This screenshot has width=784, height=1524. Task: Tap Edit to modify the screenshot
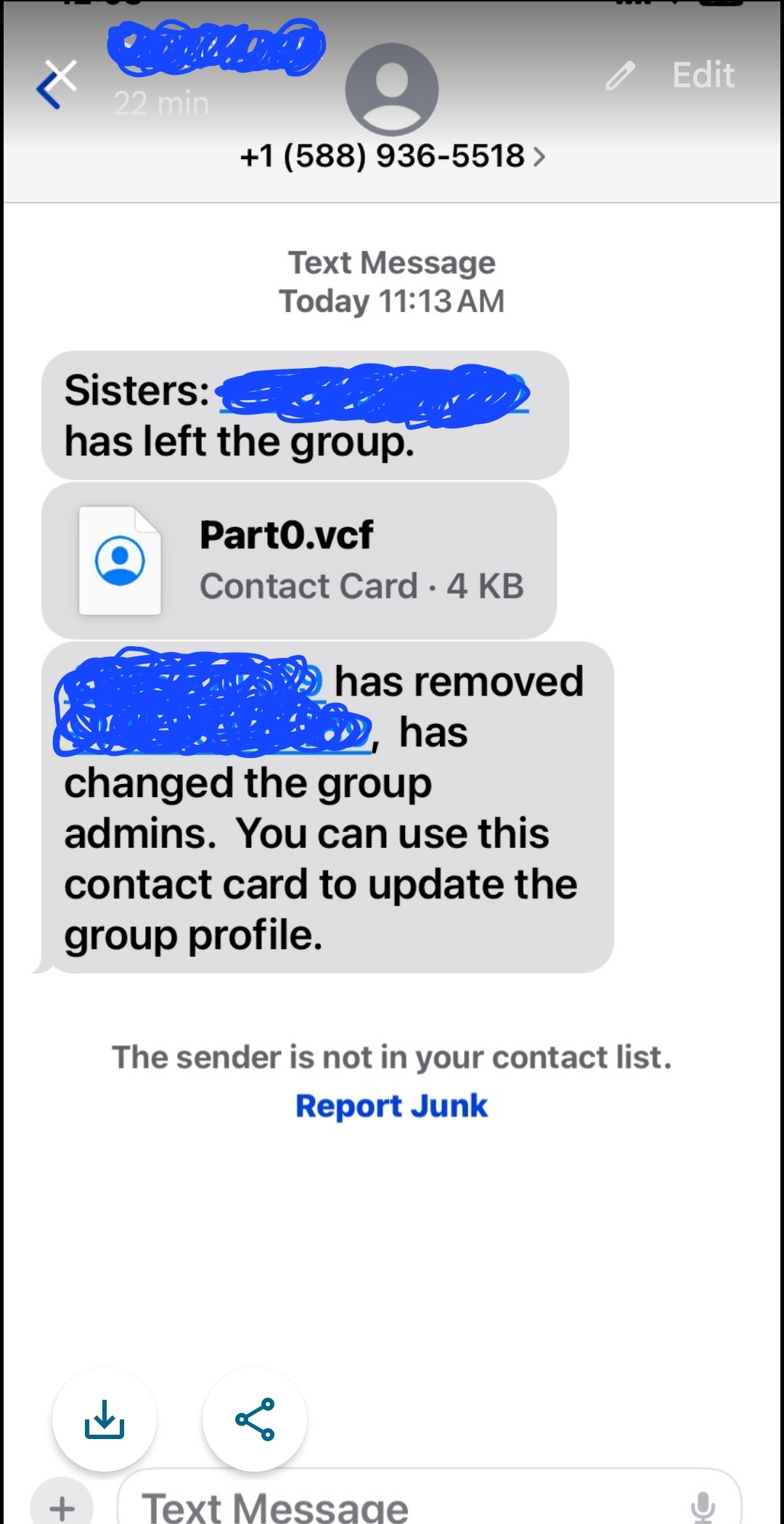(x=702, y=76)
